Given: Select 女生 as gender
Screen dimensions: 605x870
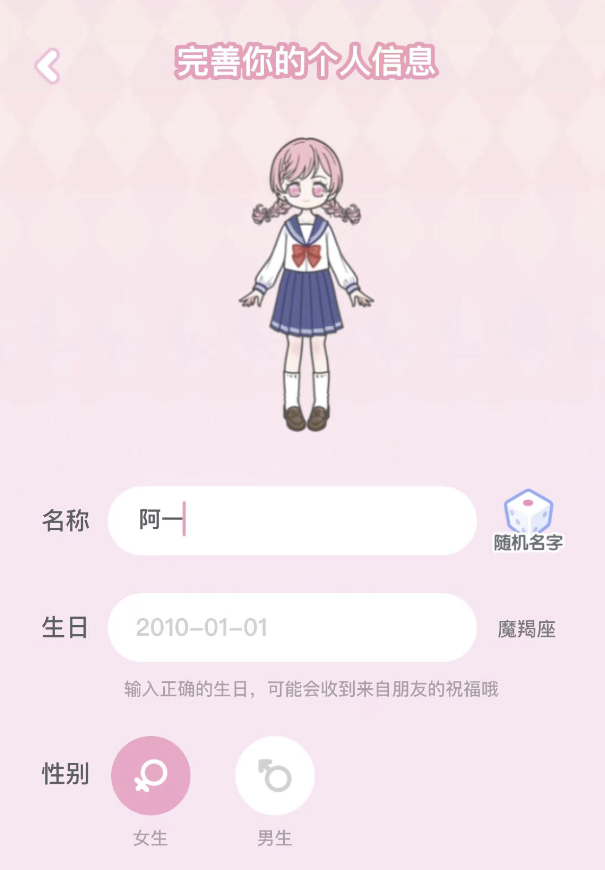Looking at the screenshot, I should click(x=150, y=776).
